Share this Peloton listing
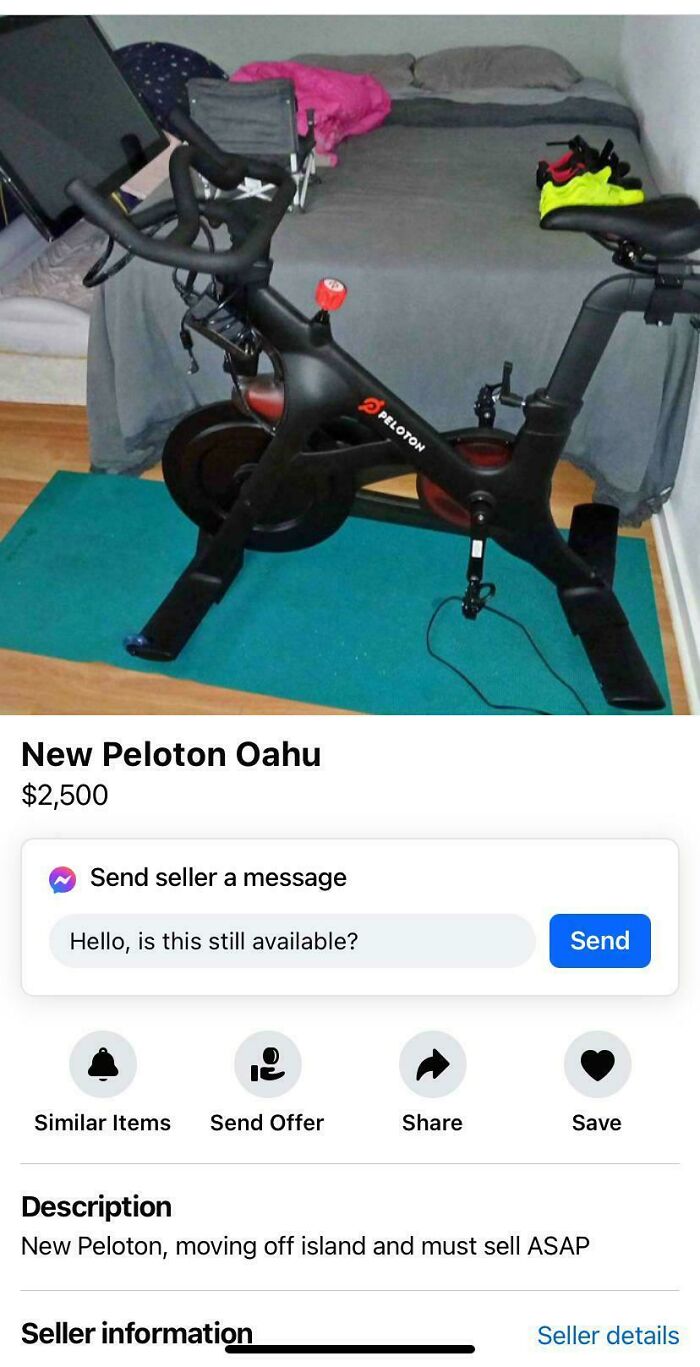 coord(432,1065)
